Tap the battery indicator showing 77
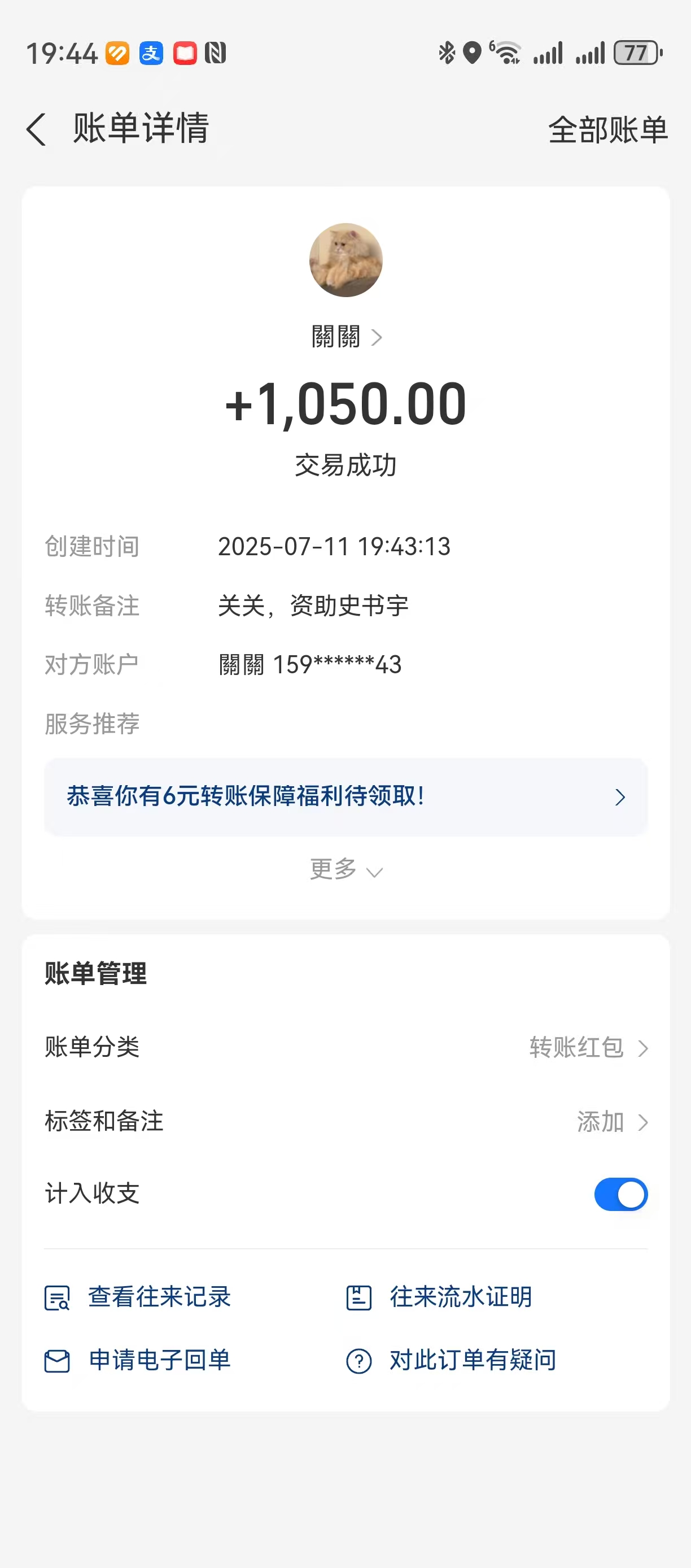691x1568 pixels. click(x=636, y=54)
